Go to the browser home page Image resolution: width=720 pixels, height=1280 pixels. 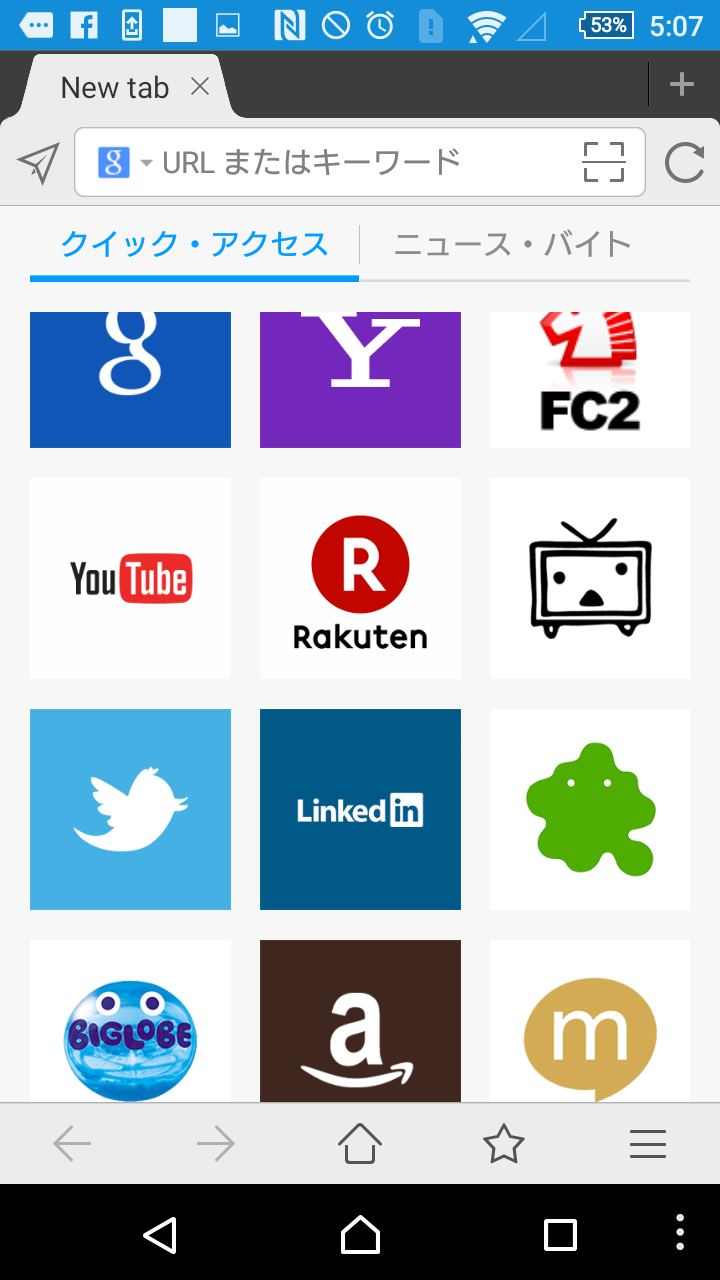coord(360,1143)
